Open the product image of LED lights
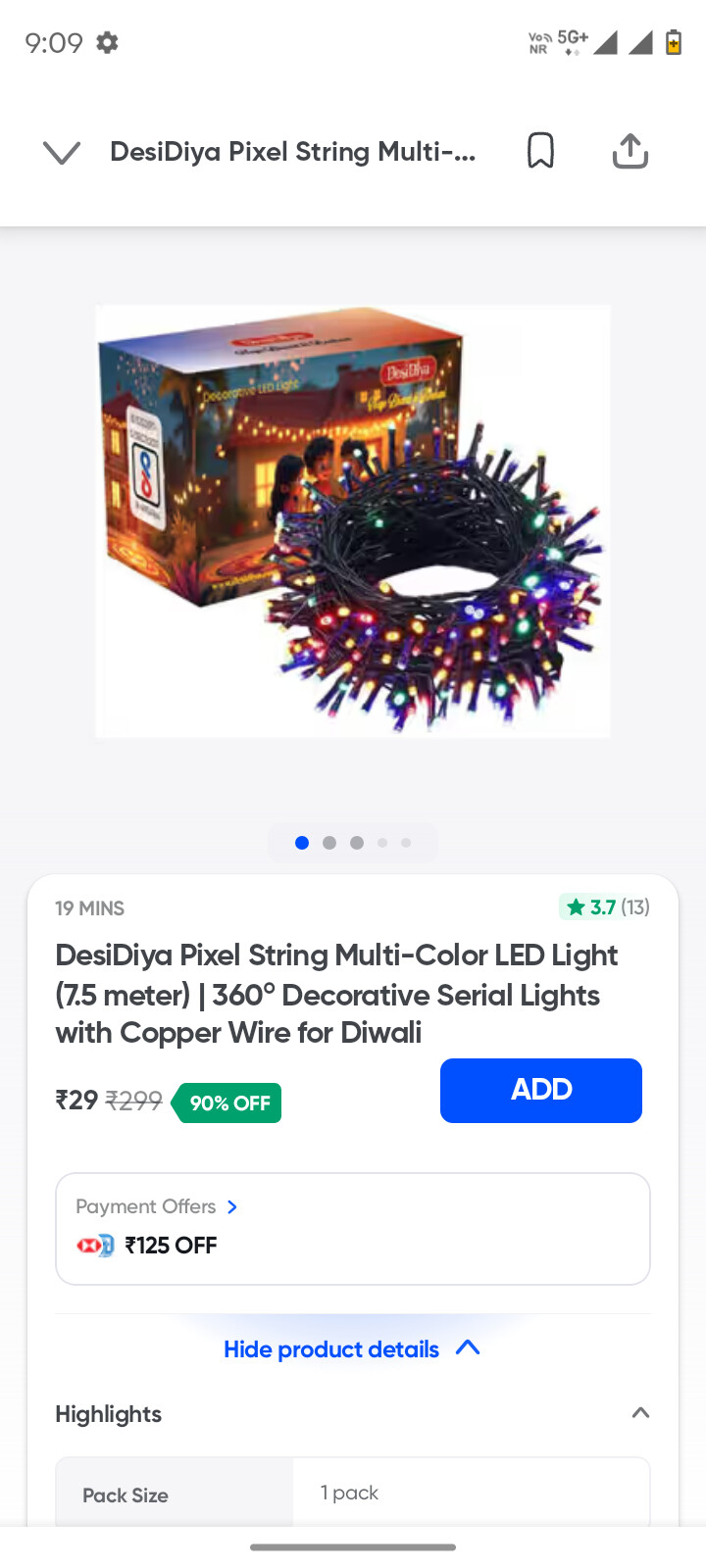 pos(353,520)
